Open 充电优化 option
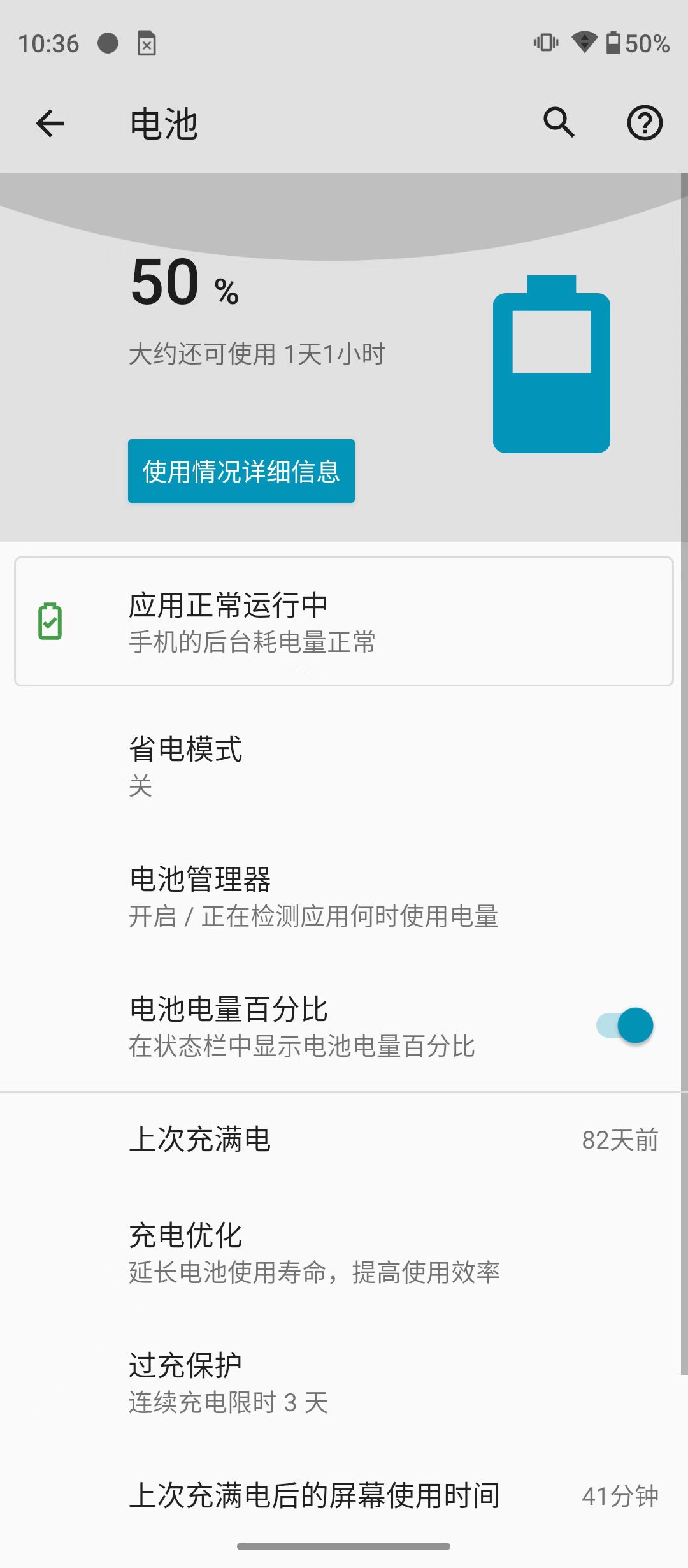This screenshot has height=1568, width=688. tap(344, 1252)
